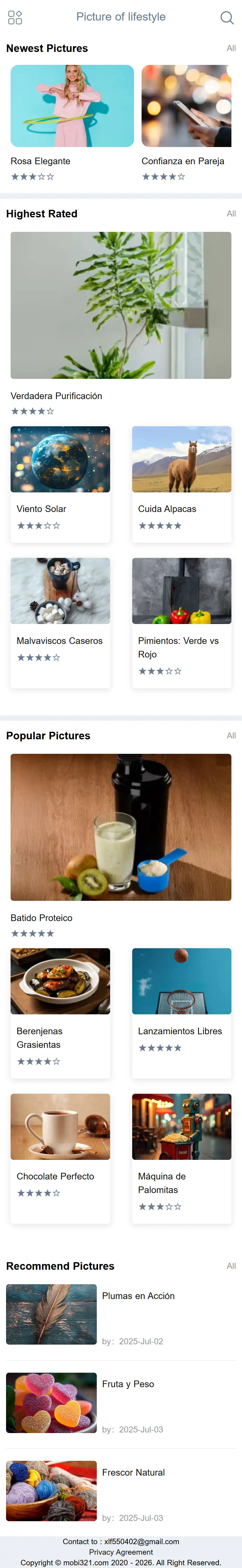
Task: Open the Confianza en Pareja picture
Action: pyautogui.click(x=186, y=106)
